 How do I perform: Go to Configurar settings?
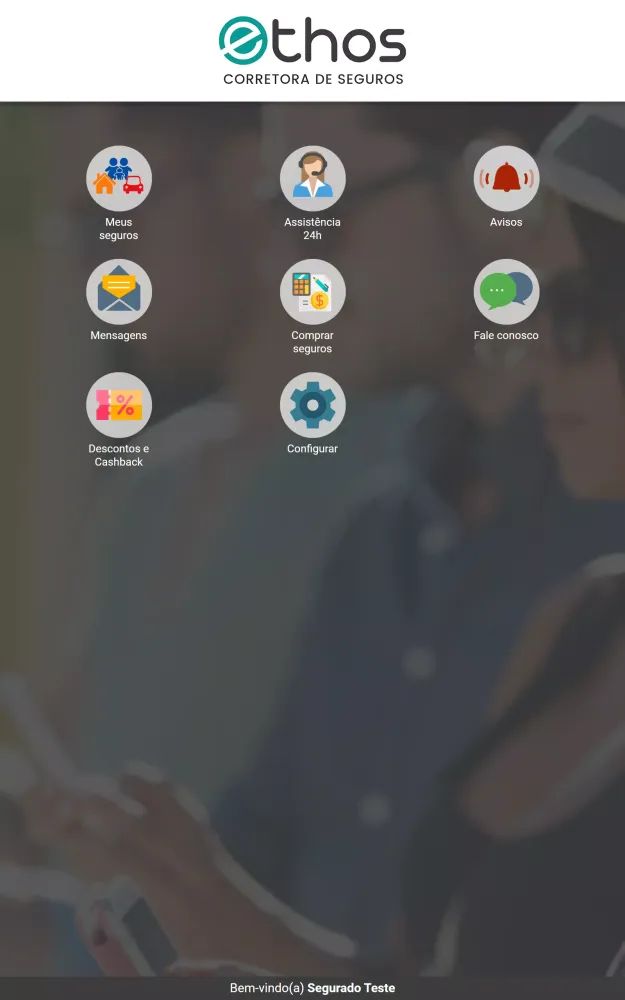312,405
